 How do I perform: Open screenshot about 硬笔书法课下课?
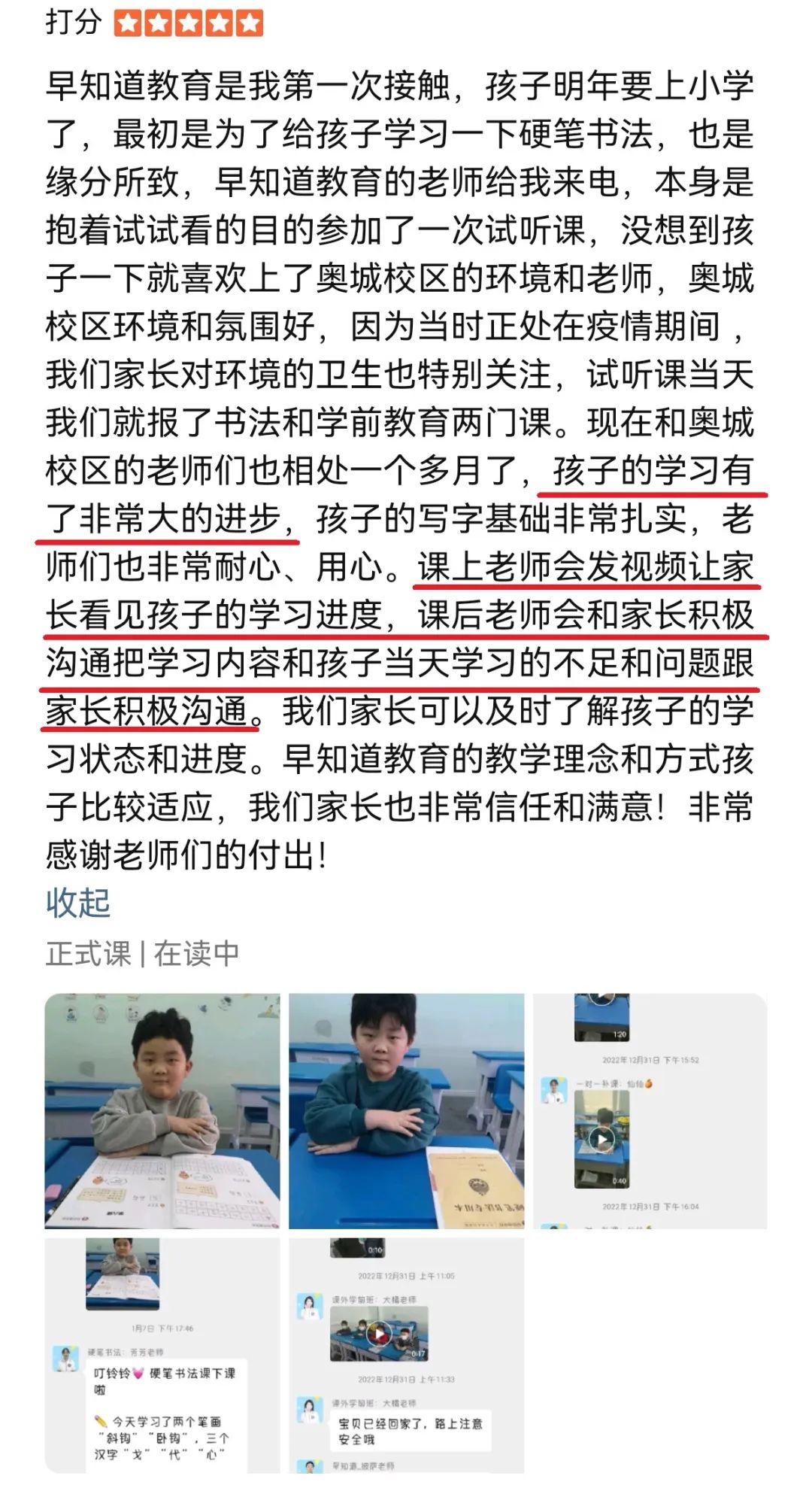[162, 1355]
